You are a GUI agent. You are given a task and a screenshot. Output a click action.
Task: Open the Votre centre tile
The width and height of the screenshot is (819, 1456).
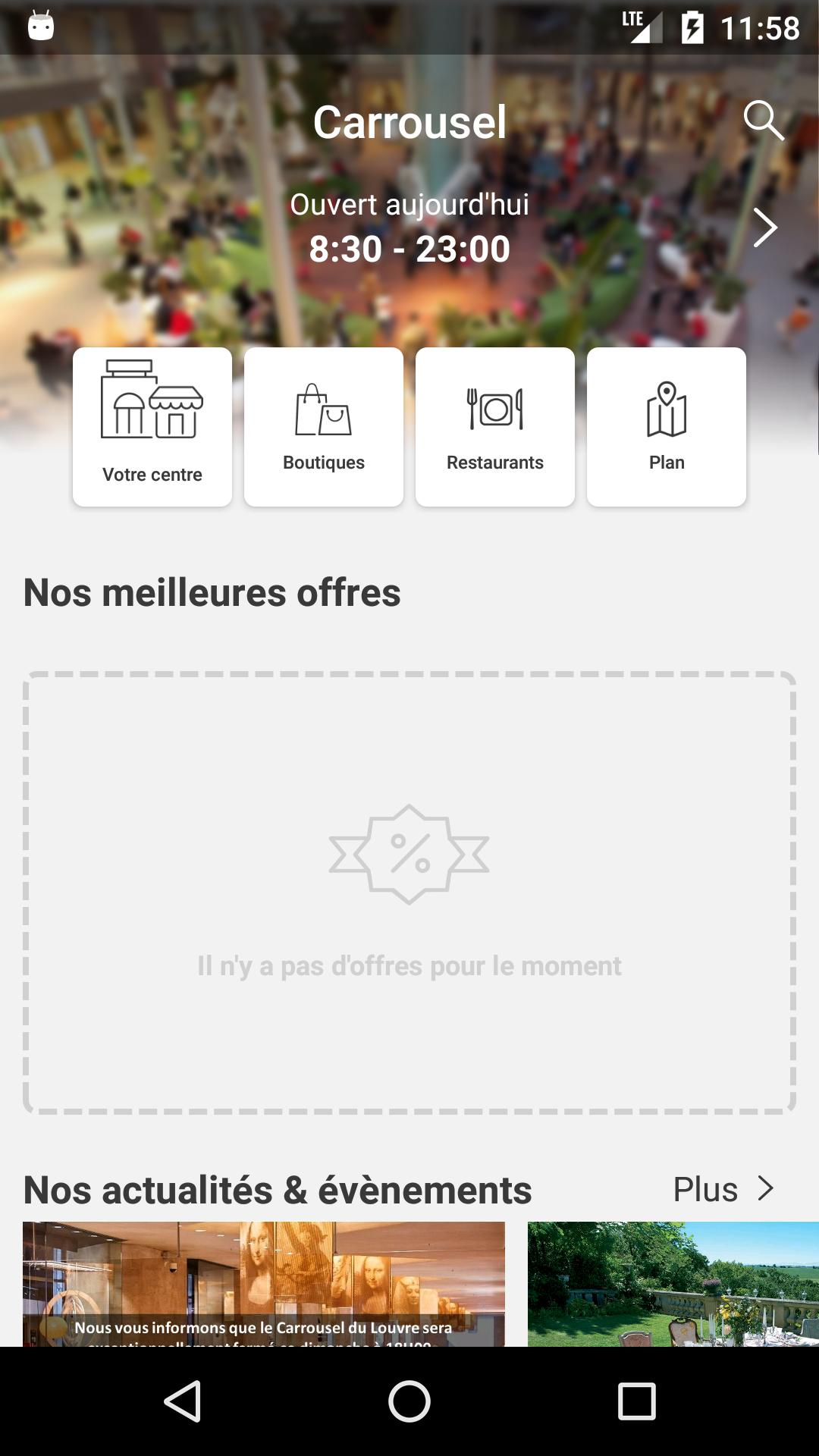point(152,427)
